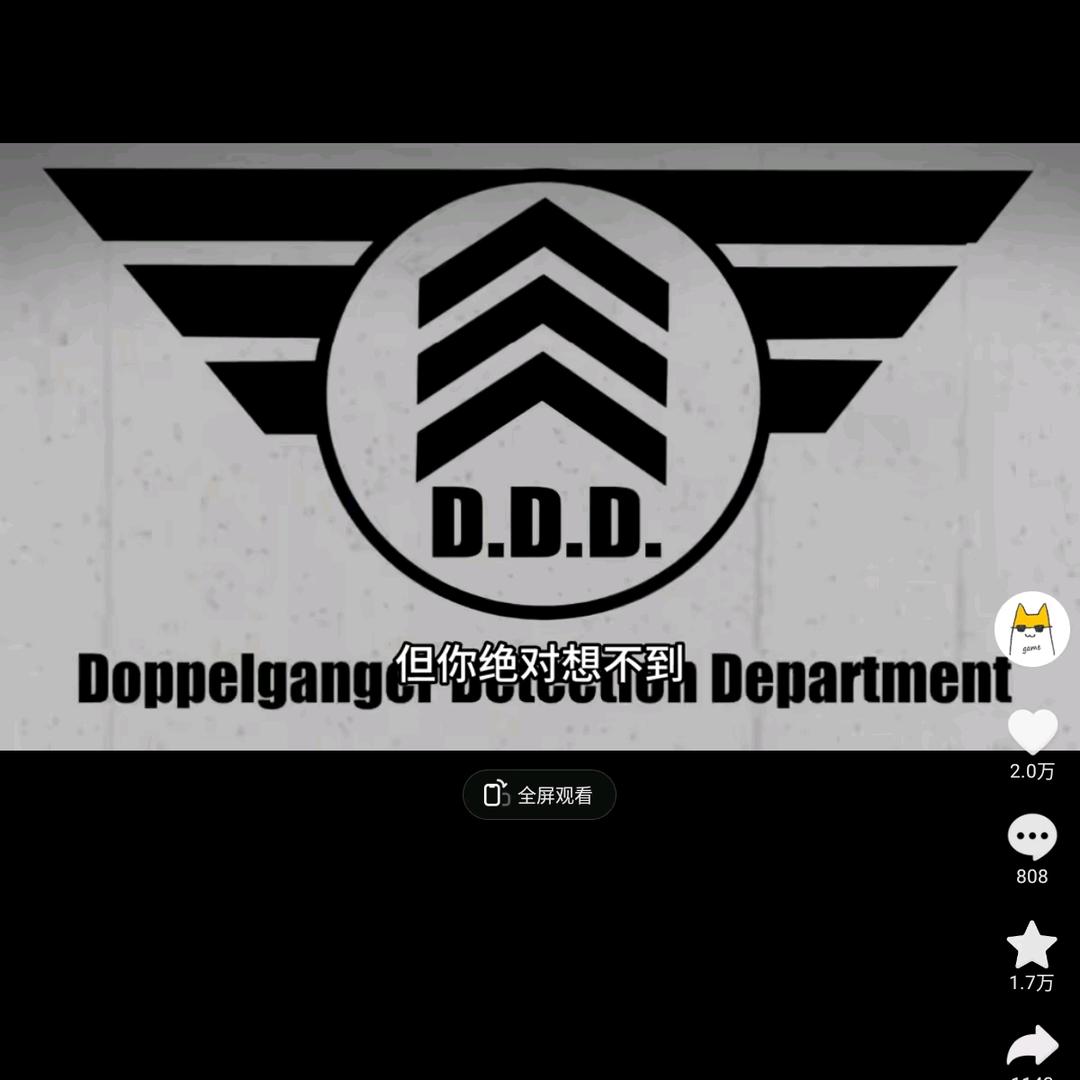Like this video with the heart

click(1032, 731)
